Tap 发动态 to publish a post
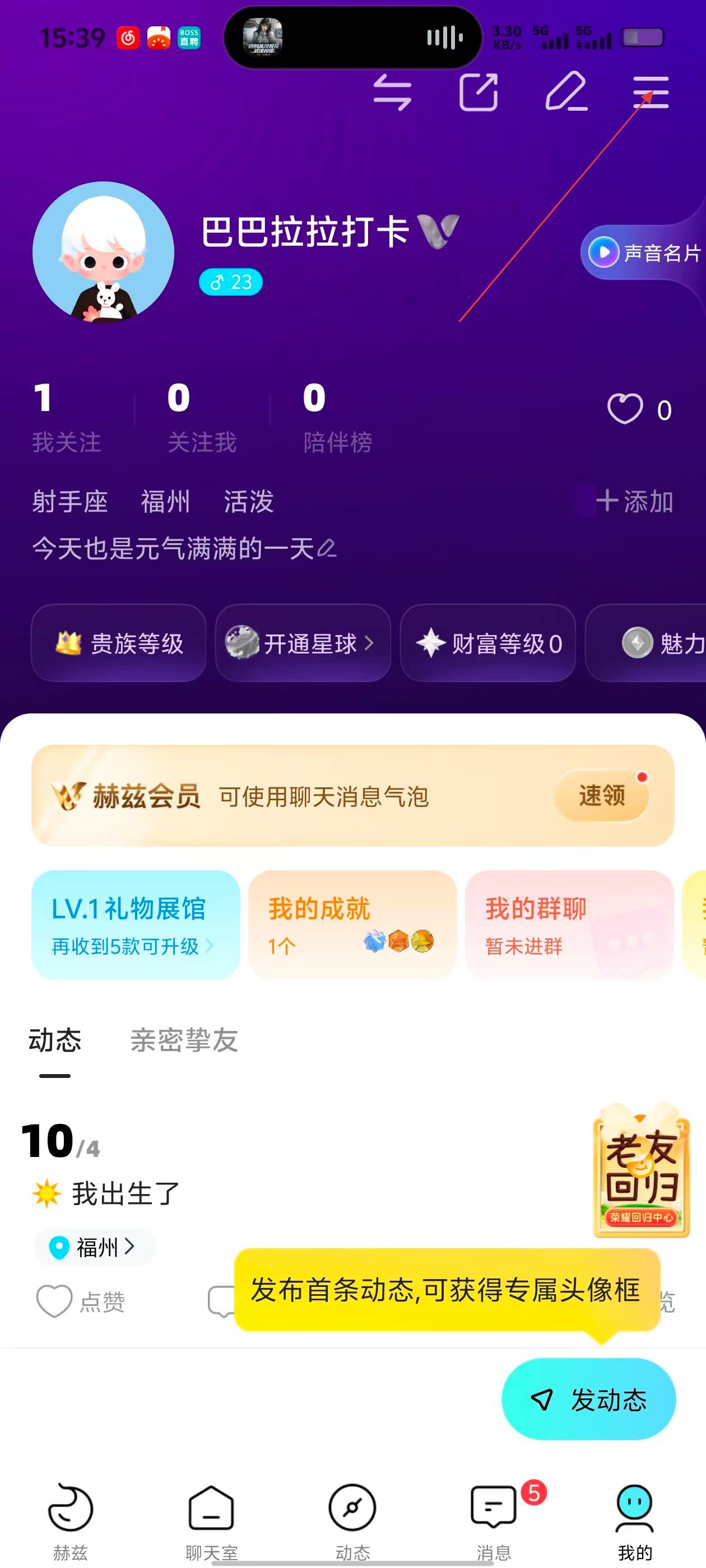The image size is (706, 1568). tap(588, 1399)
